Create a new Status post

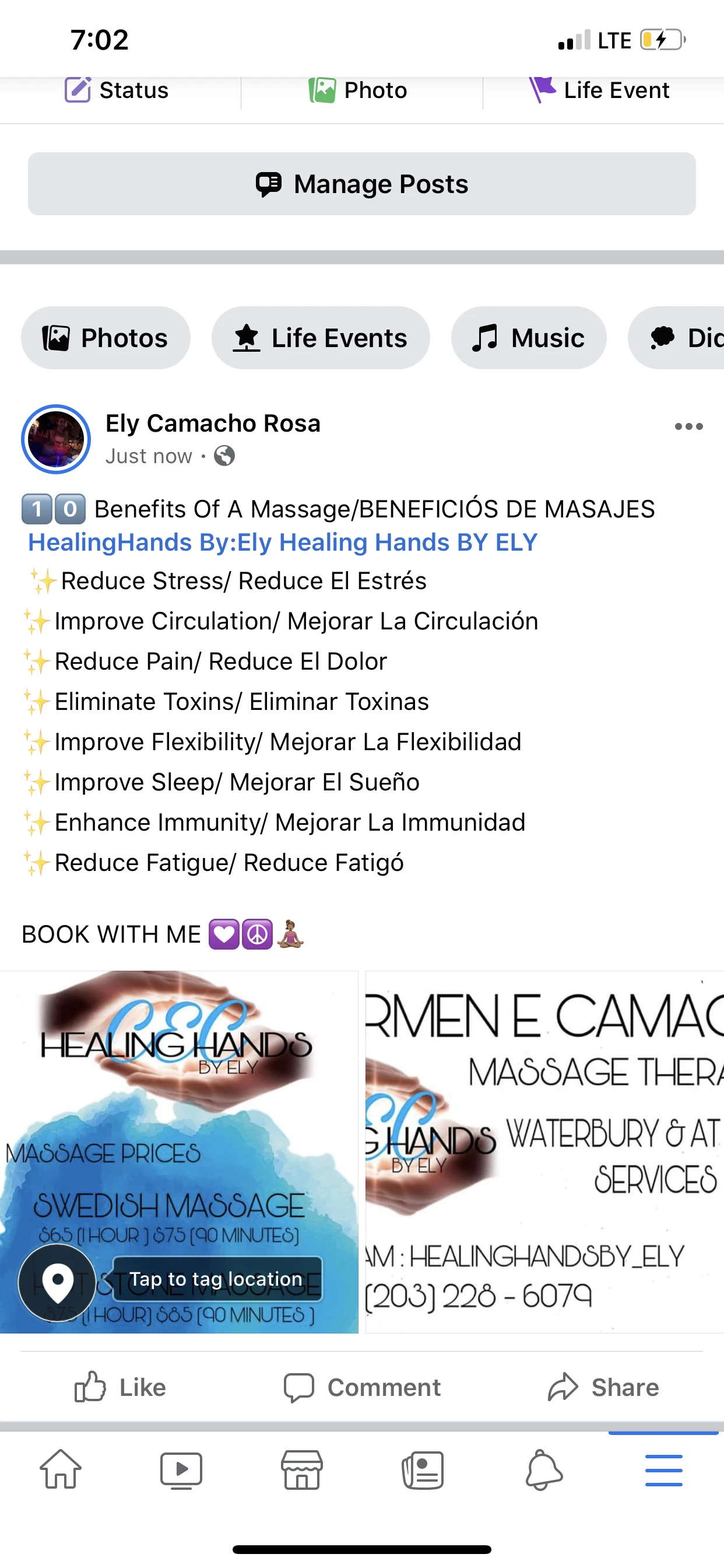pos(117,90)
